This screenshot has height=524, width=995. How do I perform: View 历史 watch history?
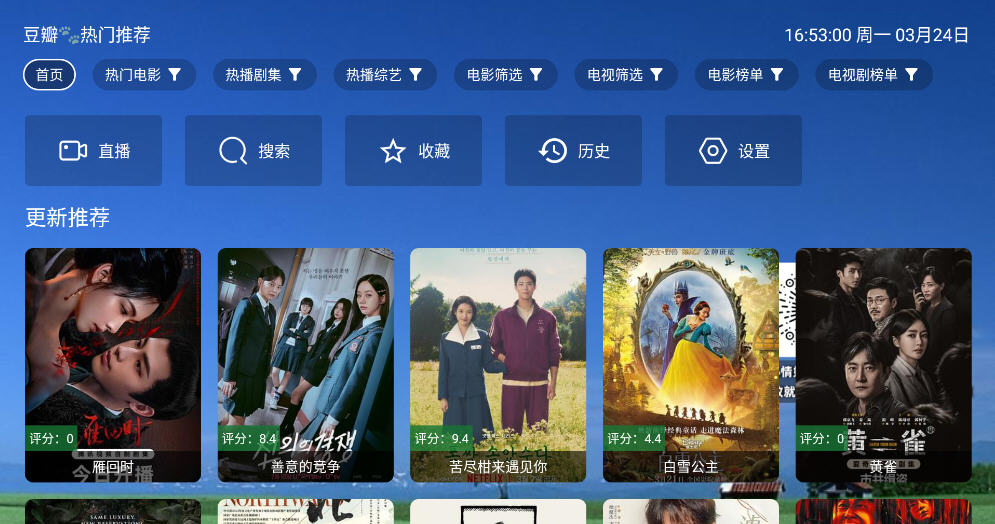coord(574,151)
